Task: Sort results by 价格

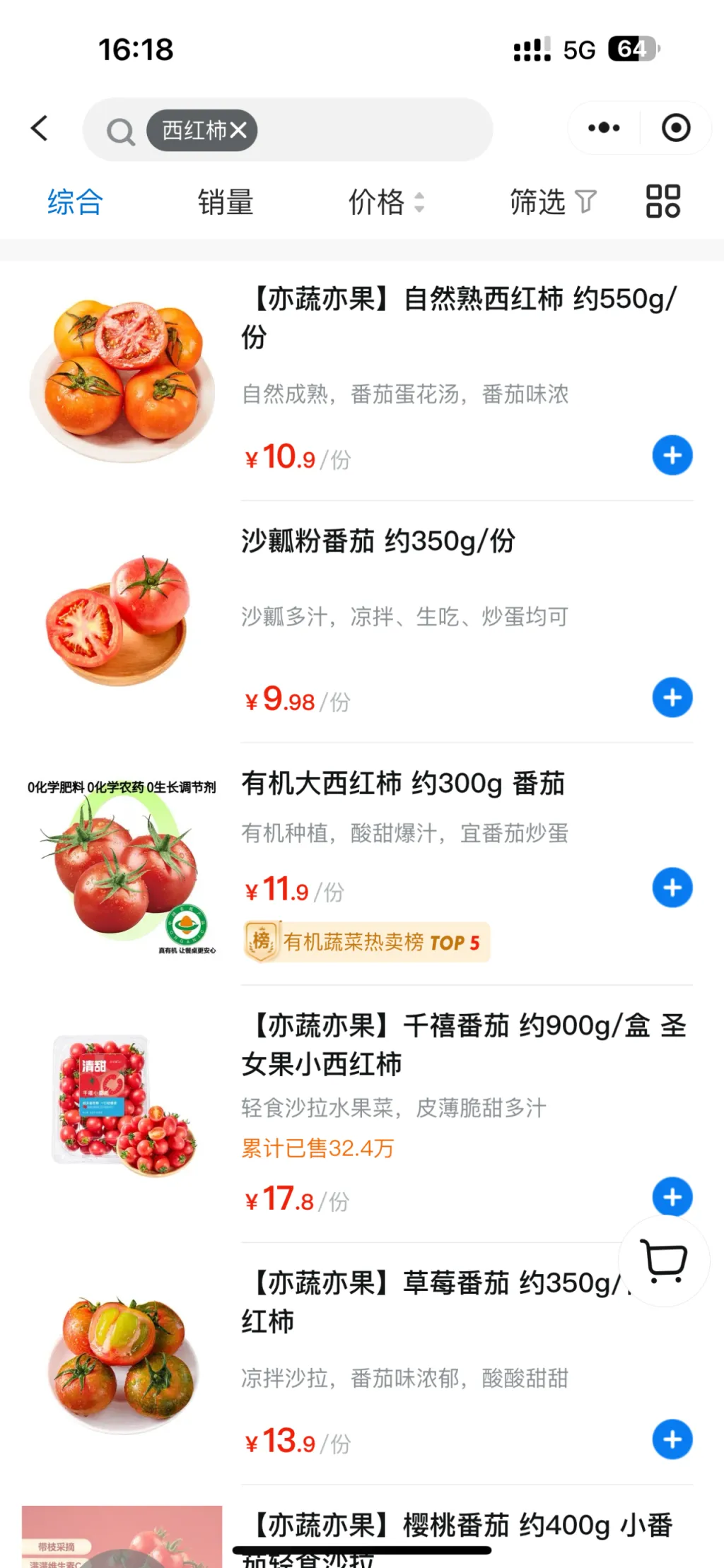Action: click(385, 202)
